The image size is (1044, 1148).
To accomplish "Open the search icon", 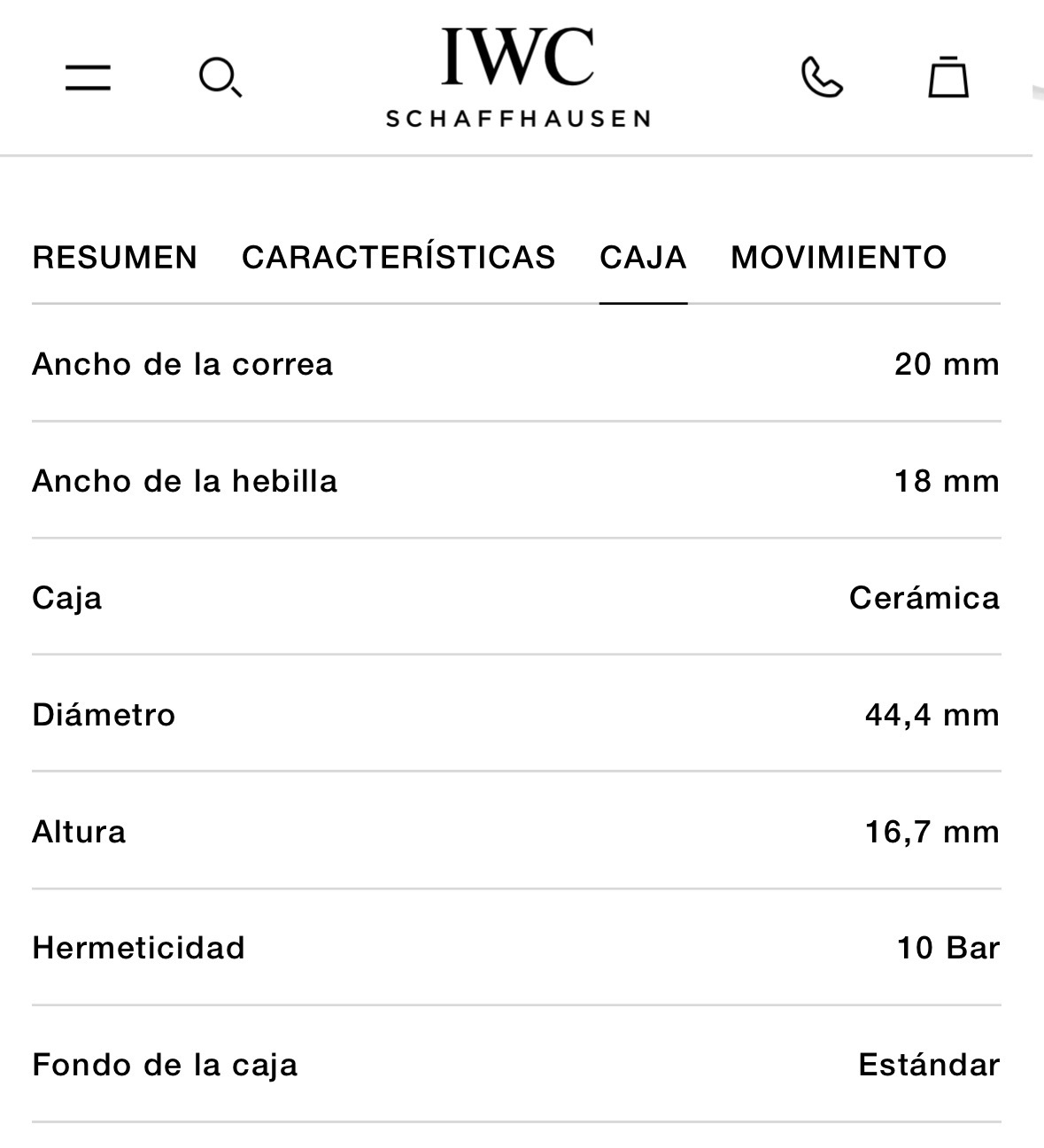I will [220, 77].
